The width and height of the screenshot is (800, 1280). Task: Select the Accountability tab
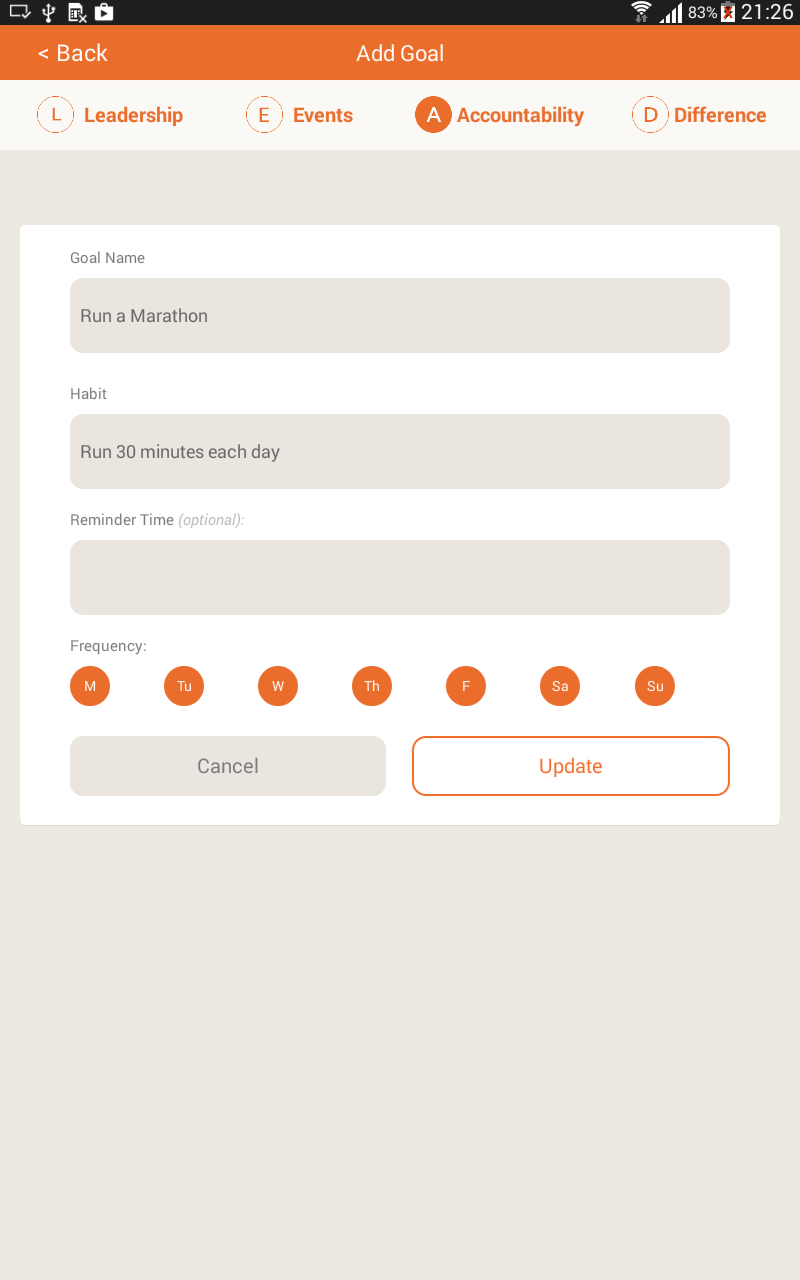click(x=499, y=115)
